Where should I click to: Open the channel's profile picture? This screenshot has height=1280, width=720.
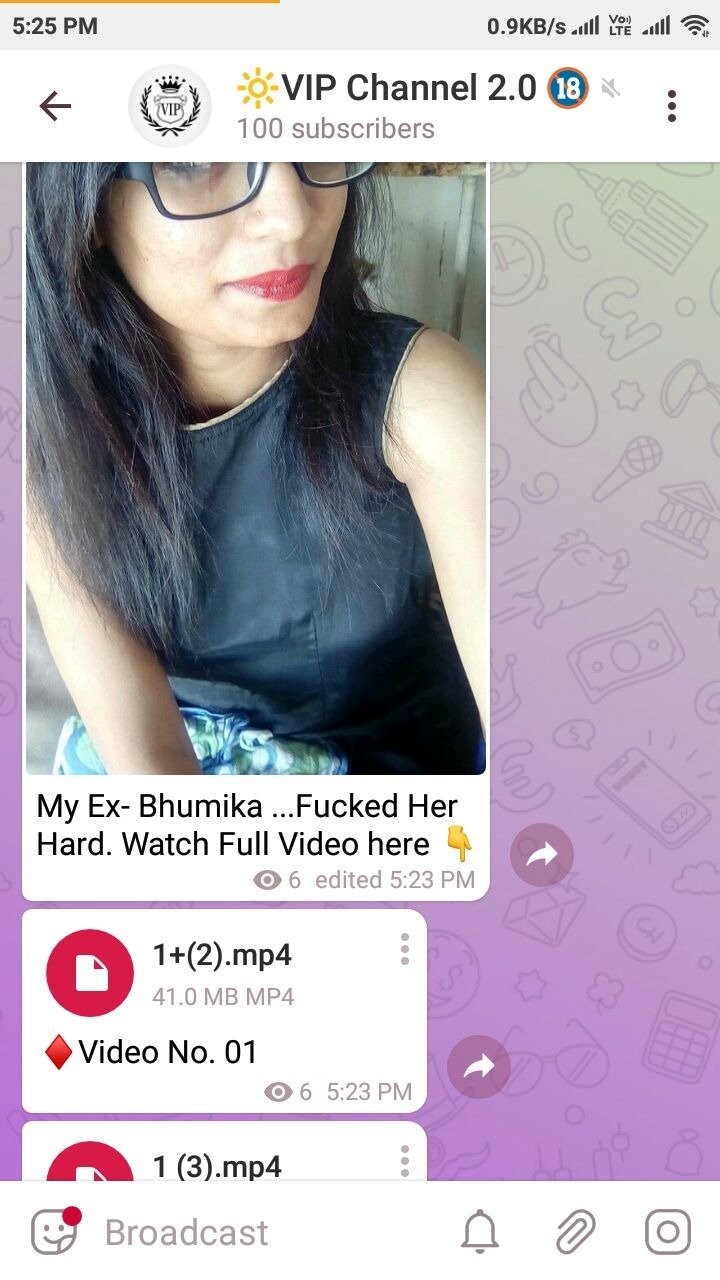coord(170,106)
